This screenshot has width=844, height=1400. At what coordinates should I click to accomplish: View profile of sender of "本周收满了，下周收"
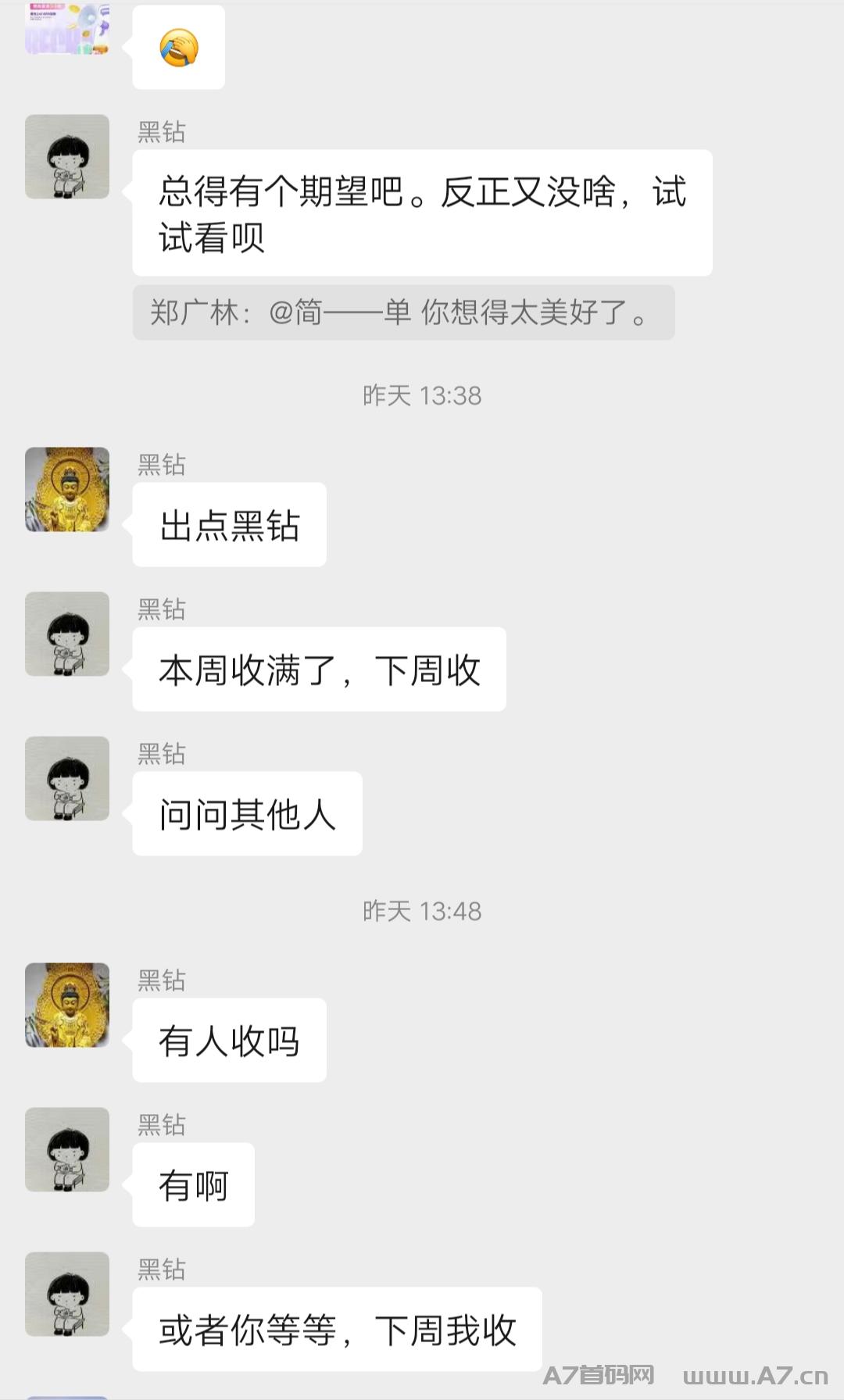(x=67, y=634)
